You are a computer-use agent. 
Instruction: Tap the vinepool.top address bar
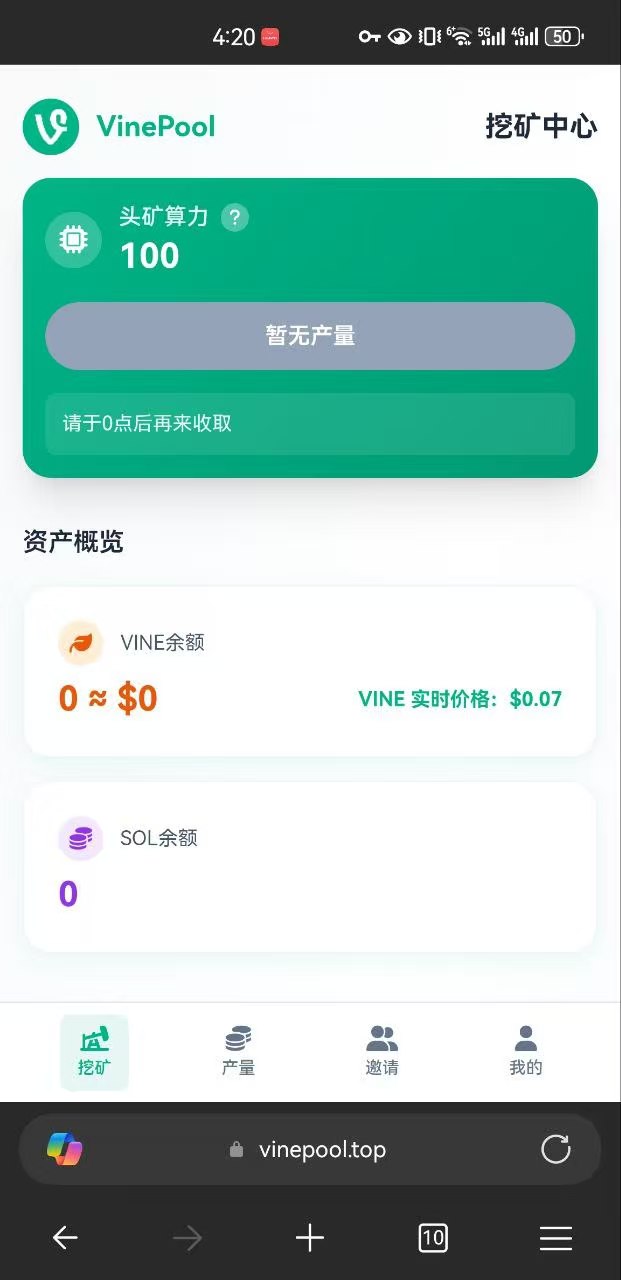pos(322,1150)
